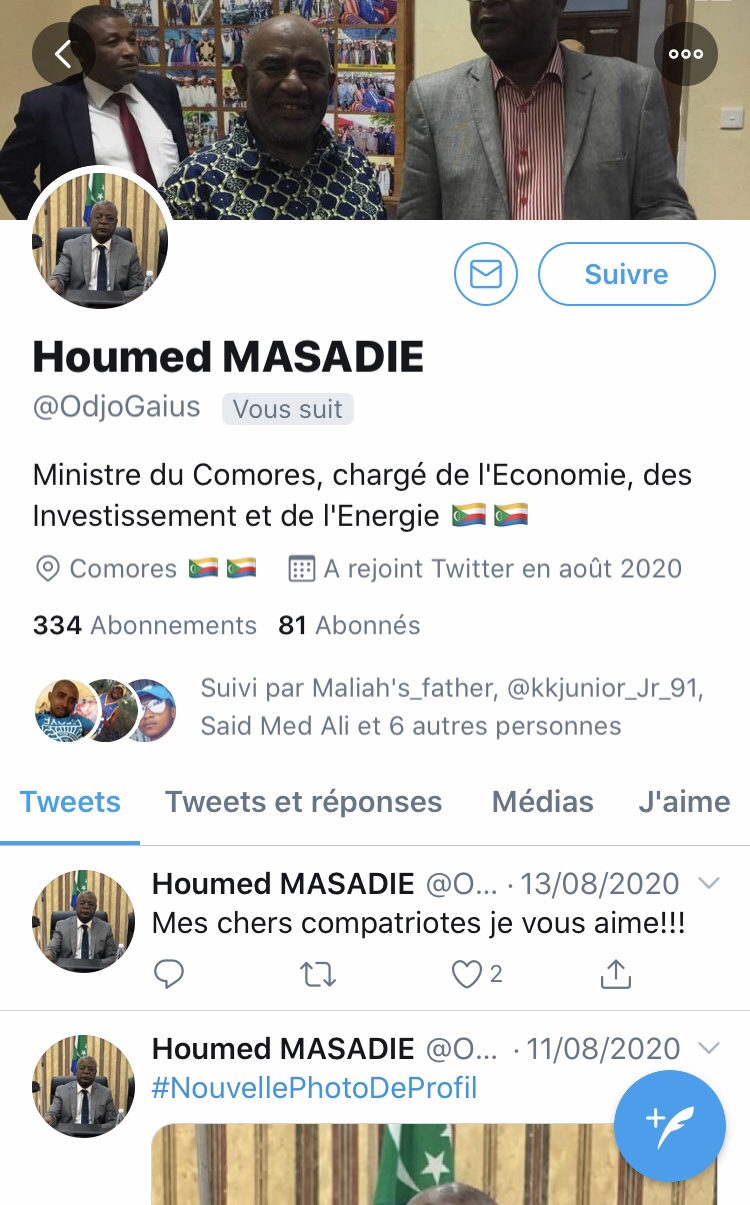Reply to the 13/08/2020 tweet
Image resolution: width=750 pixels, height=1205 pixels.
(x=169, y=973)
